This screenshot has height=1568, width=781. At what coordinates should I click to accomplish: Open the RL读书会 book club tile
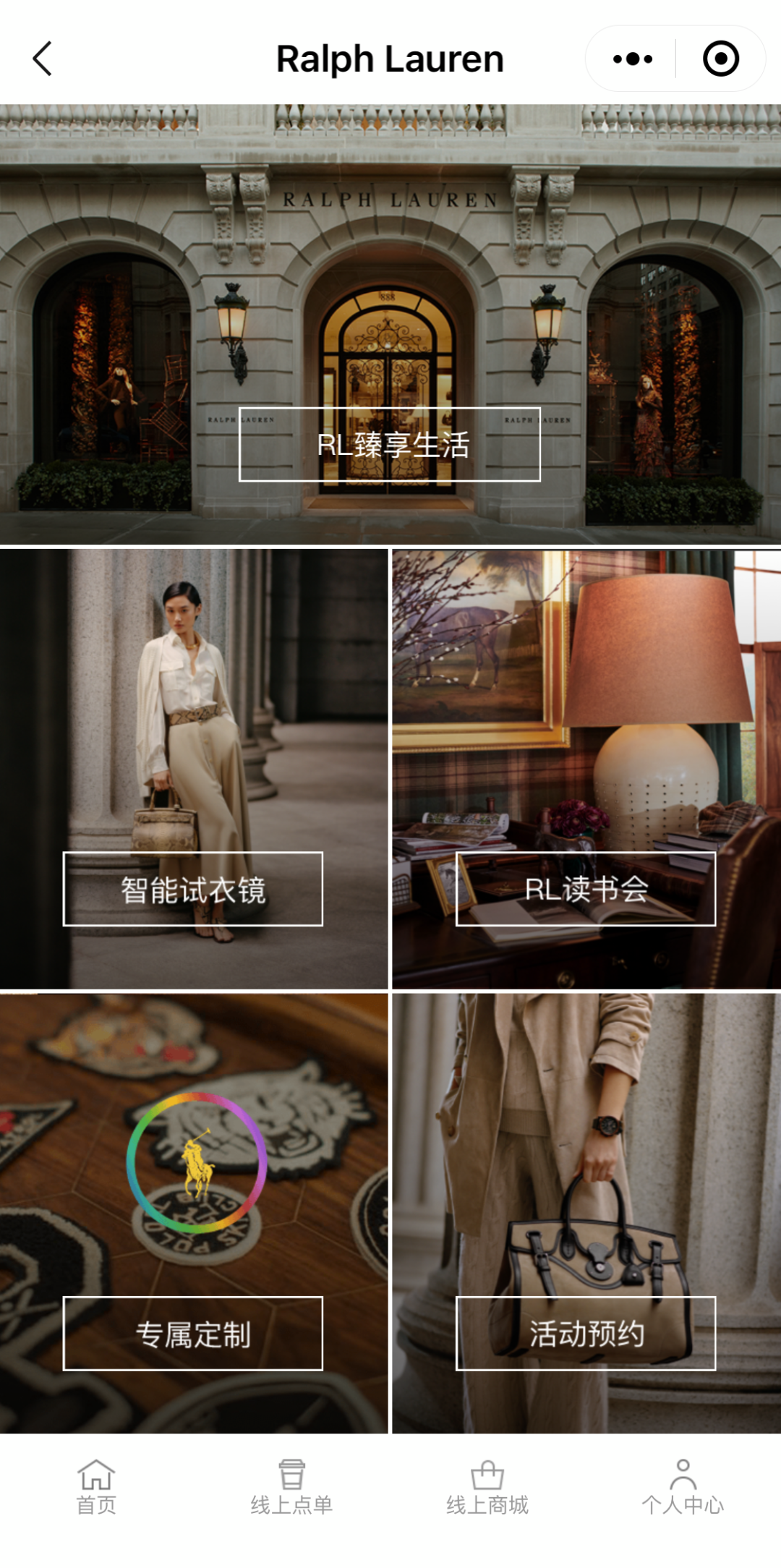586,889
